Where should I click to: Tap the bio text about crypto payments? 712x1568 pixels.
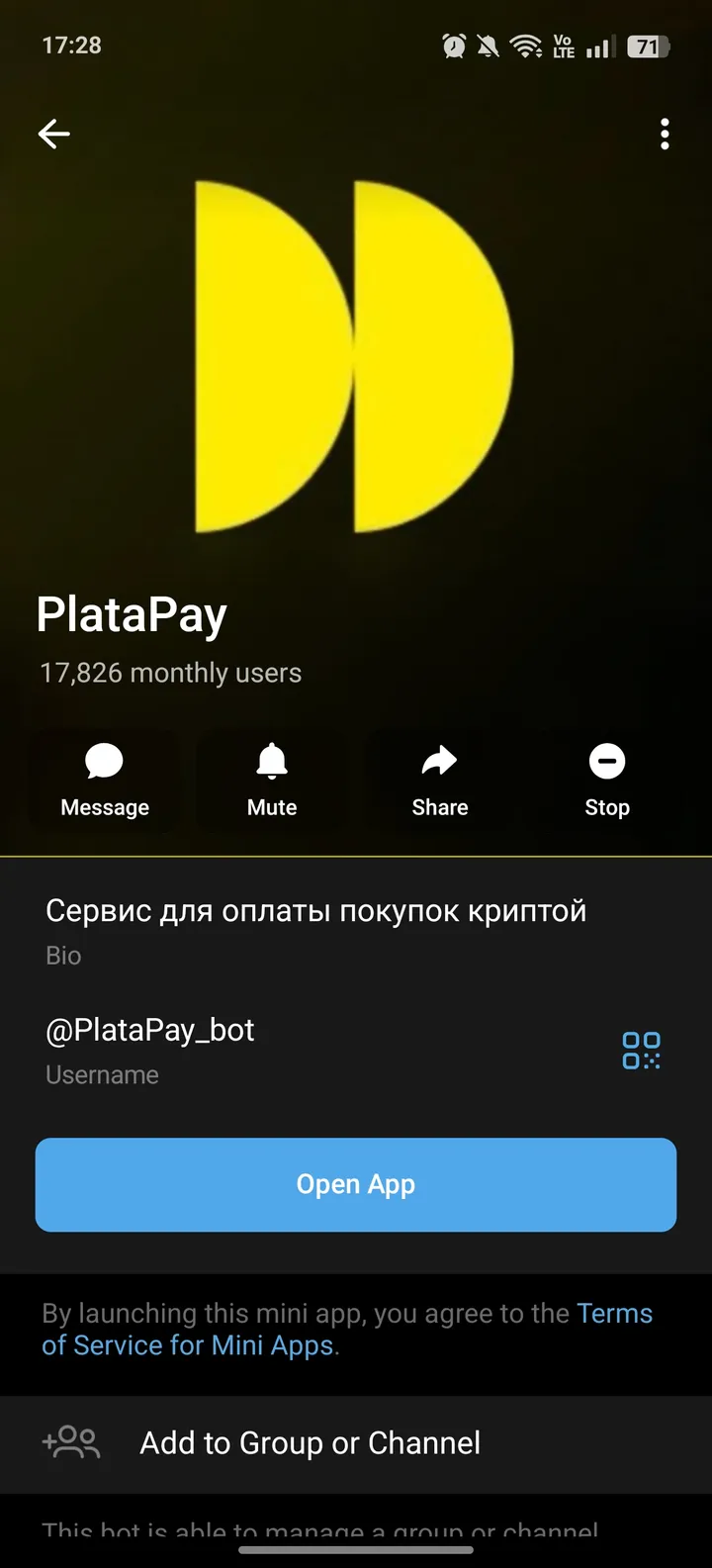[315, 909]
